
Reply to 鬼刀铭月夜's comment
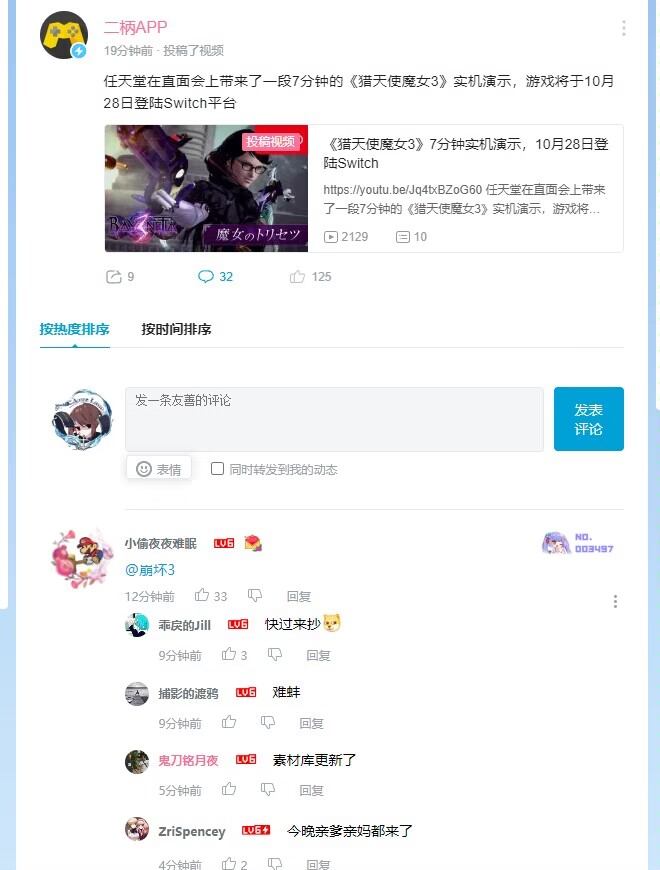pos(311,790)
